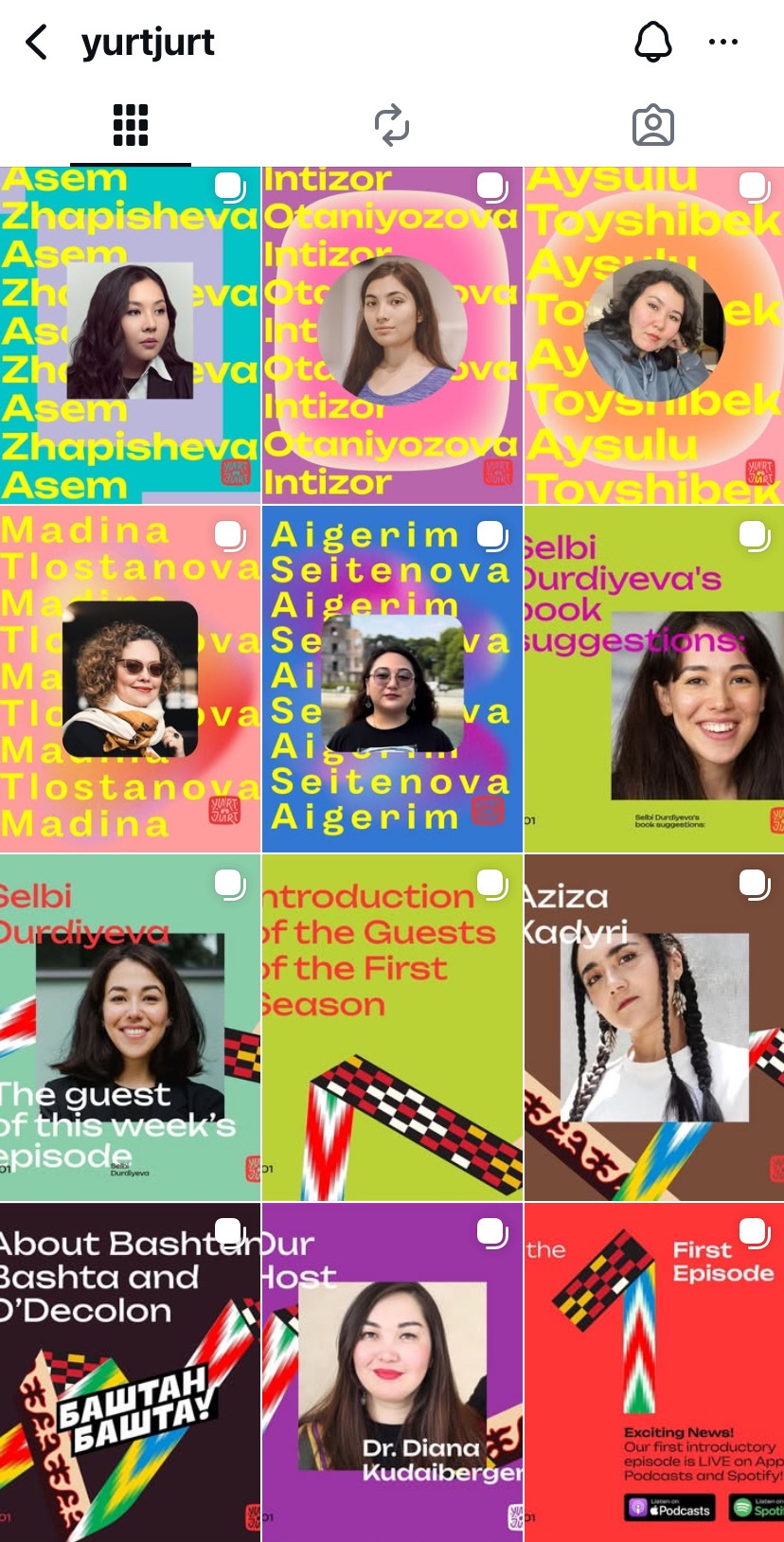Switch to the posts grid tab
Screen dimensions: 784x1542
pos(131,125)
